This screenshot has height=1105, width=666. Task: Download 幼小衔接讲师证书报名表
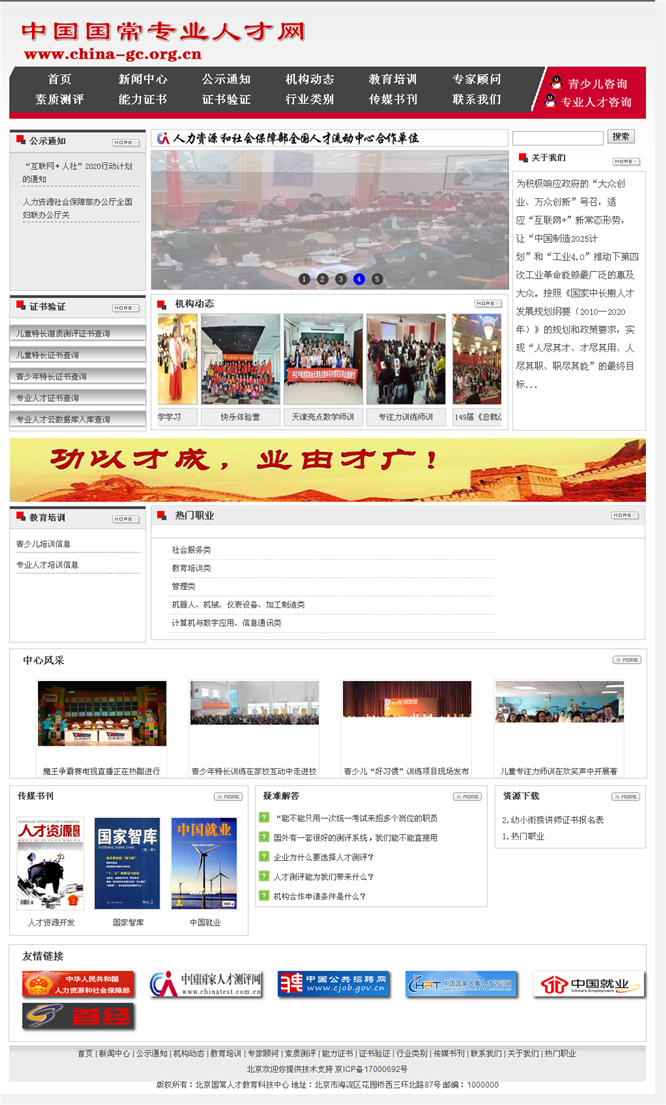pos(553,819)
